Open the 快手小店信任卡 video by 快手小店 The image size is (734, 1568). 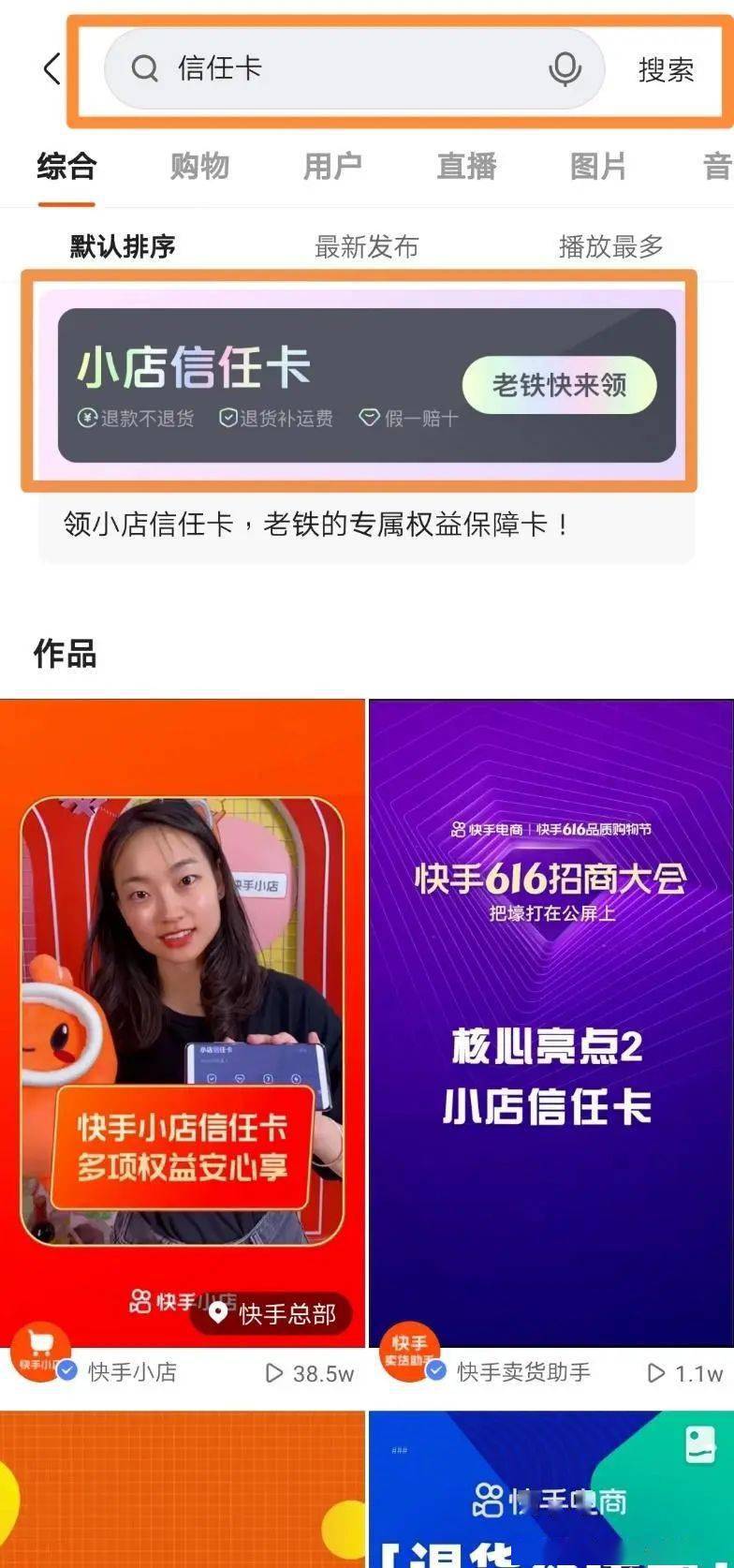tap(183, 1023)
